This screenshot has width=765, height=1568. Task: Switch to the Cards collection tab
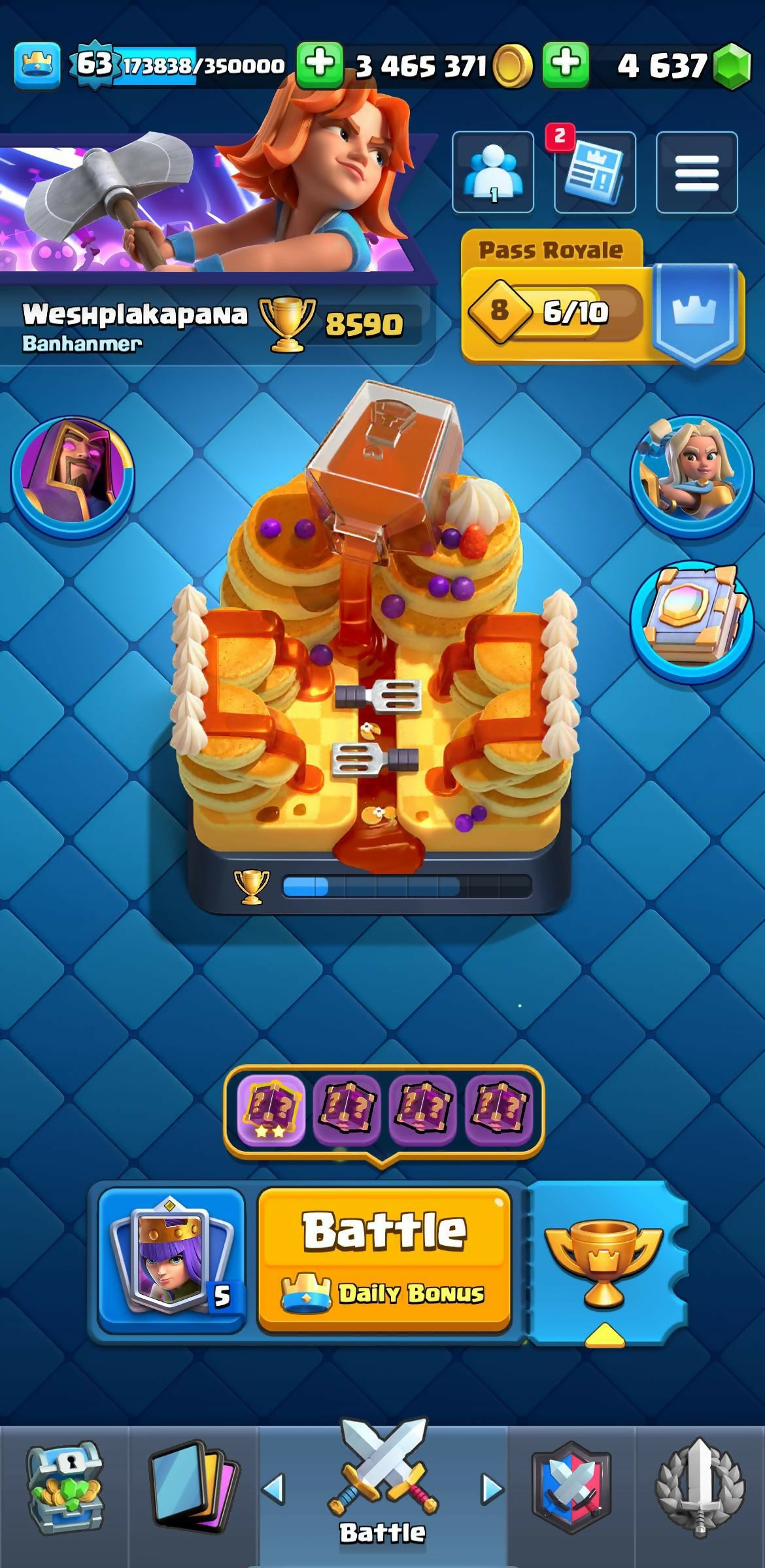point(193,1497)
